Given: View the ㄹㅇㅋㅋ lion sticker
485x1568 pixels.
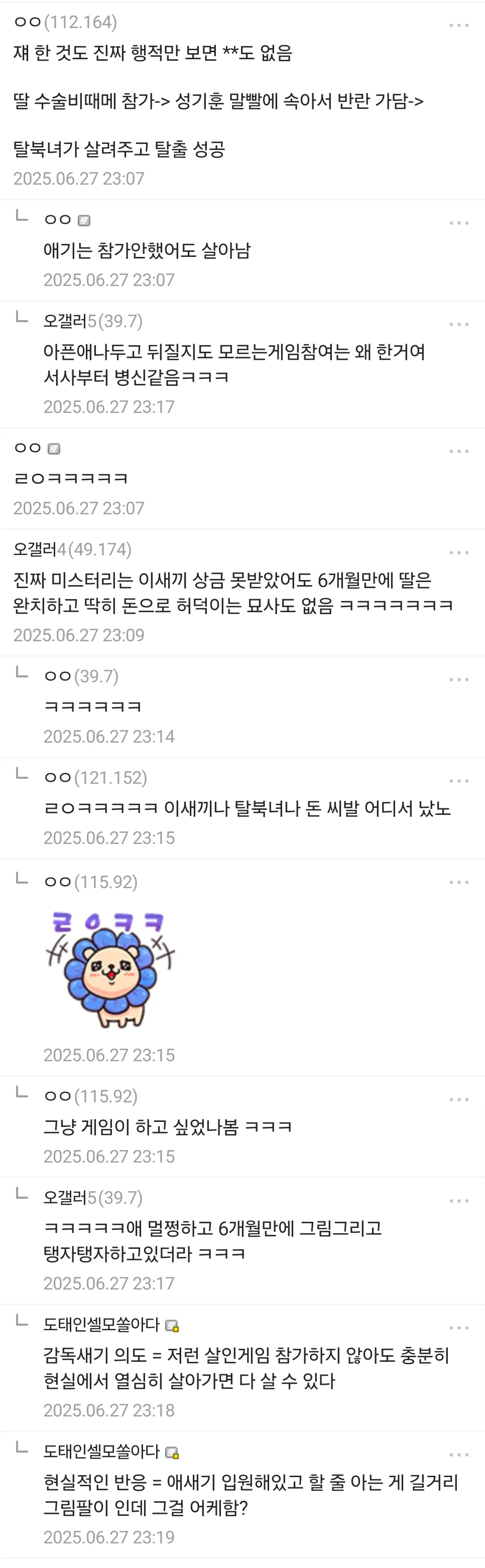Looking at the screenshot, I should pos(109,969).
